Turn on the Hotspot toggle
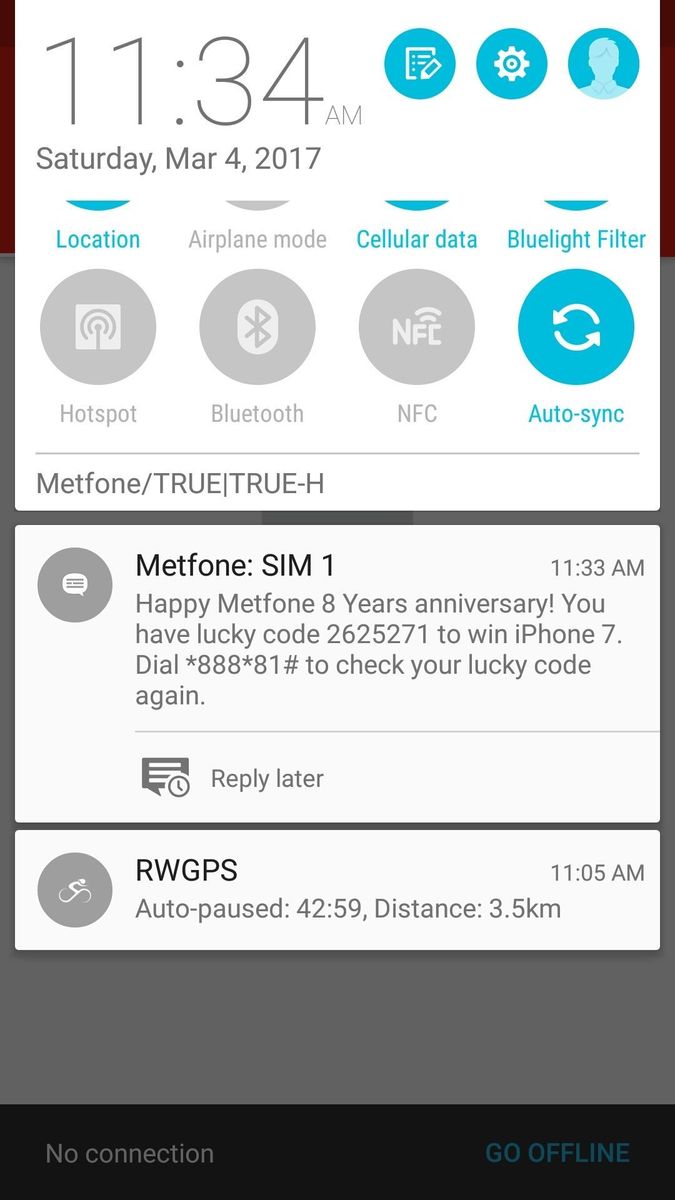This screenshot has width=675, height=1200. pos(98,327)
